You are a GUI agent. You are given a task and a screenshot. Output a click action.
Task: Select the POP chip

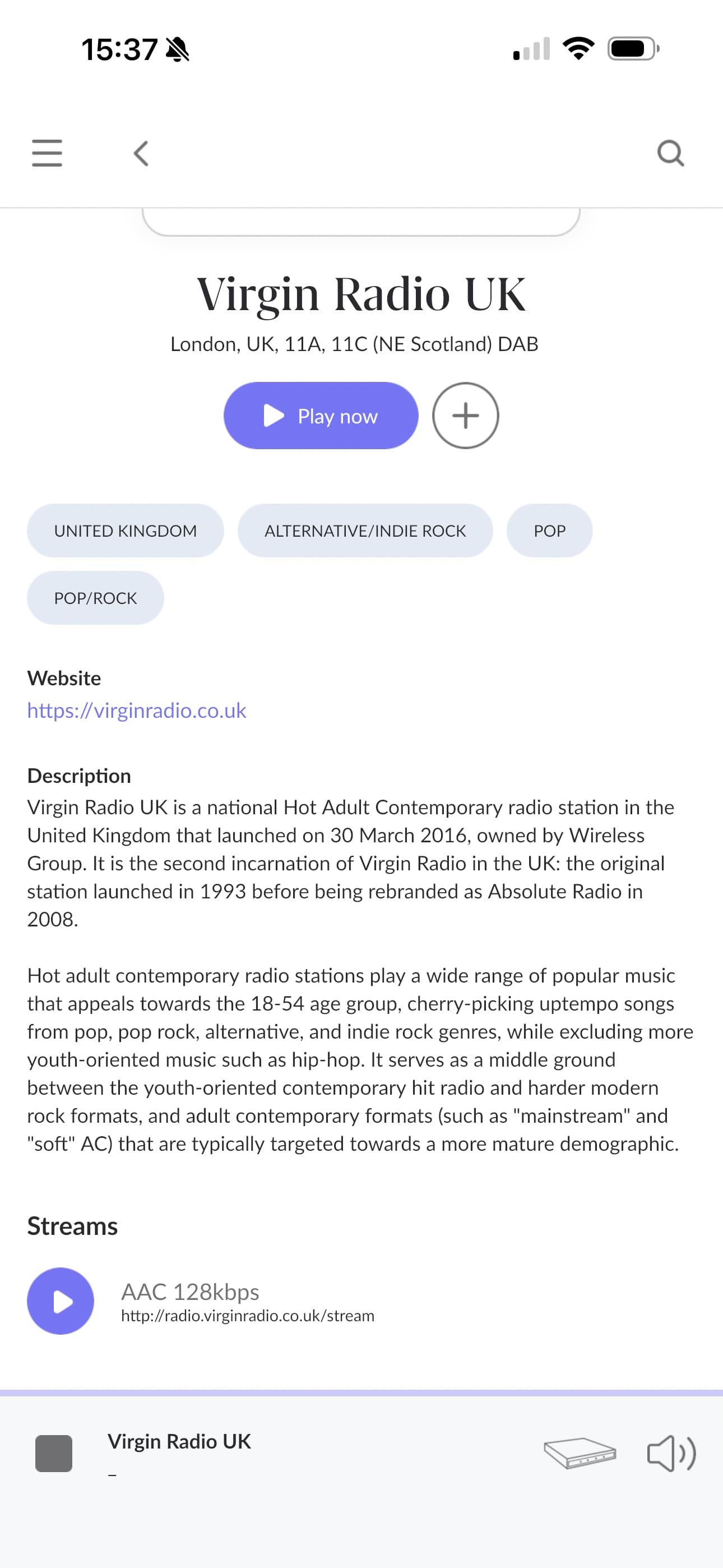[x=549, y=531]
